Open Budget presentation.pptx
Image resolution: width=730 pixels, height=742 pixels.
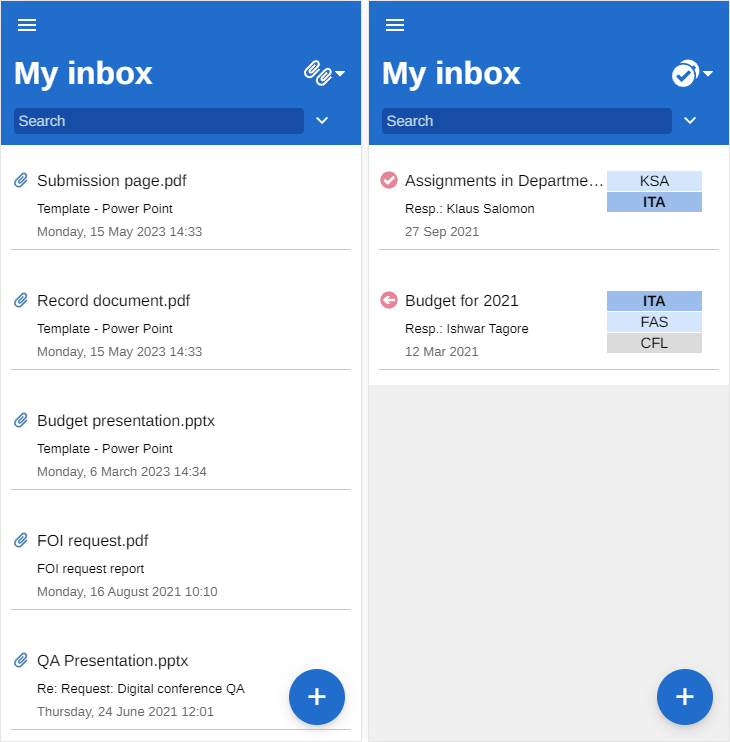pos(125,421)
